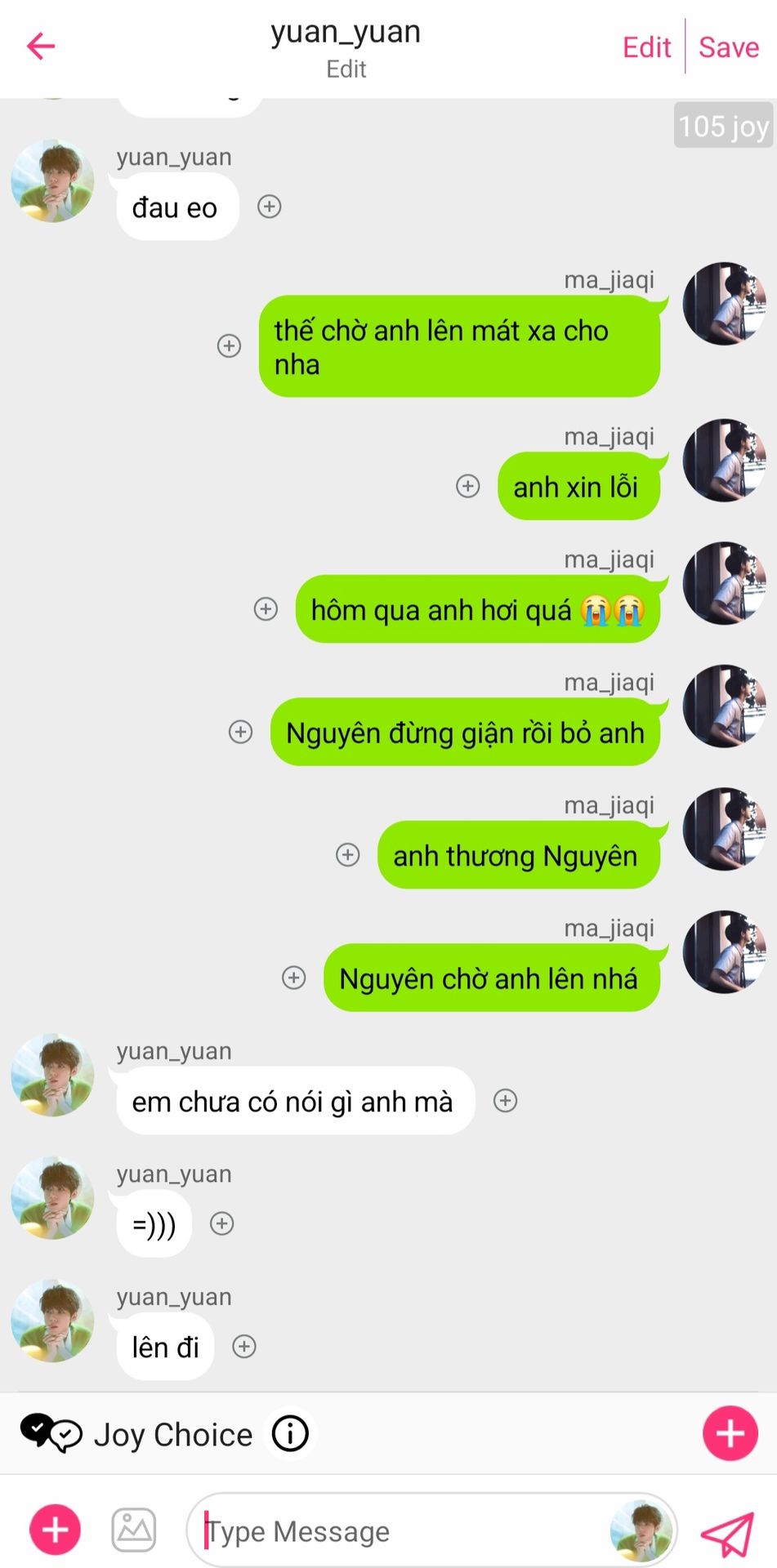
Task: Open the attachment plus button near message box
Action: (55, 1530)
